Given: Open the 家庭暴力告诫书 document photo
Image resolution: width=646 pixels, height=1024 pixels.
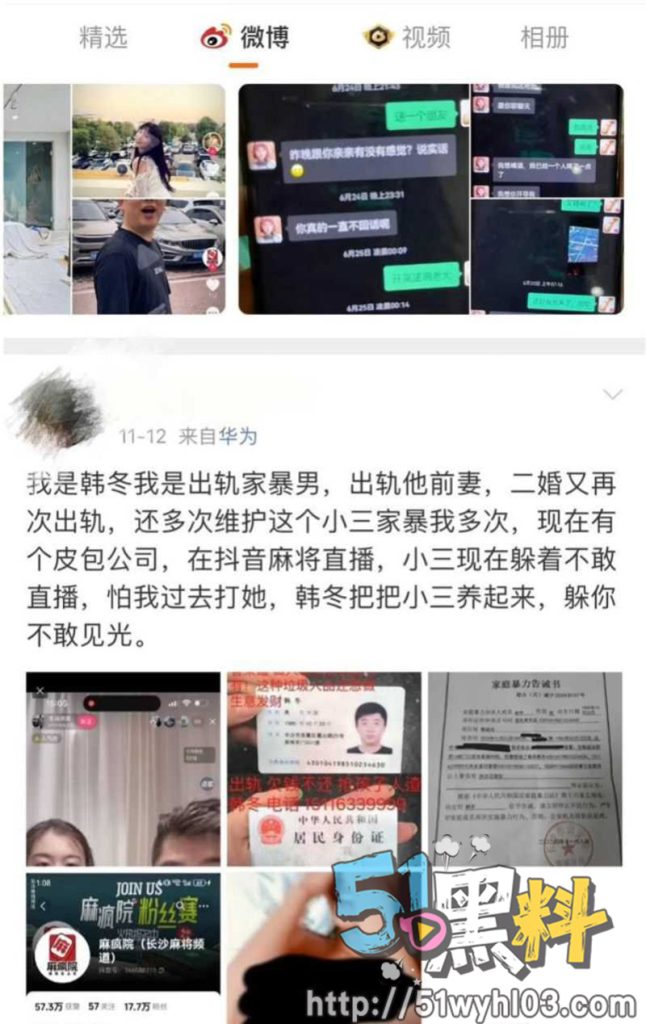Looking at the screenshot, I should click(x=524, y=768).
